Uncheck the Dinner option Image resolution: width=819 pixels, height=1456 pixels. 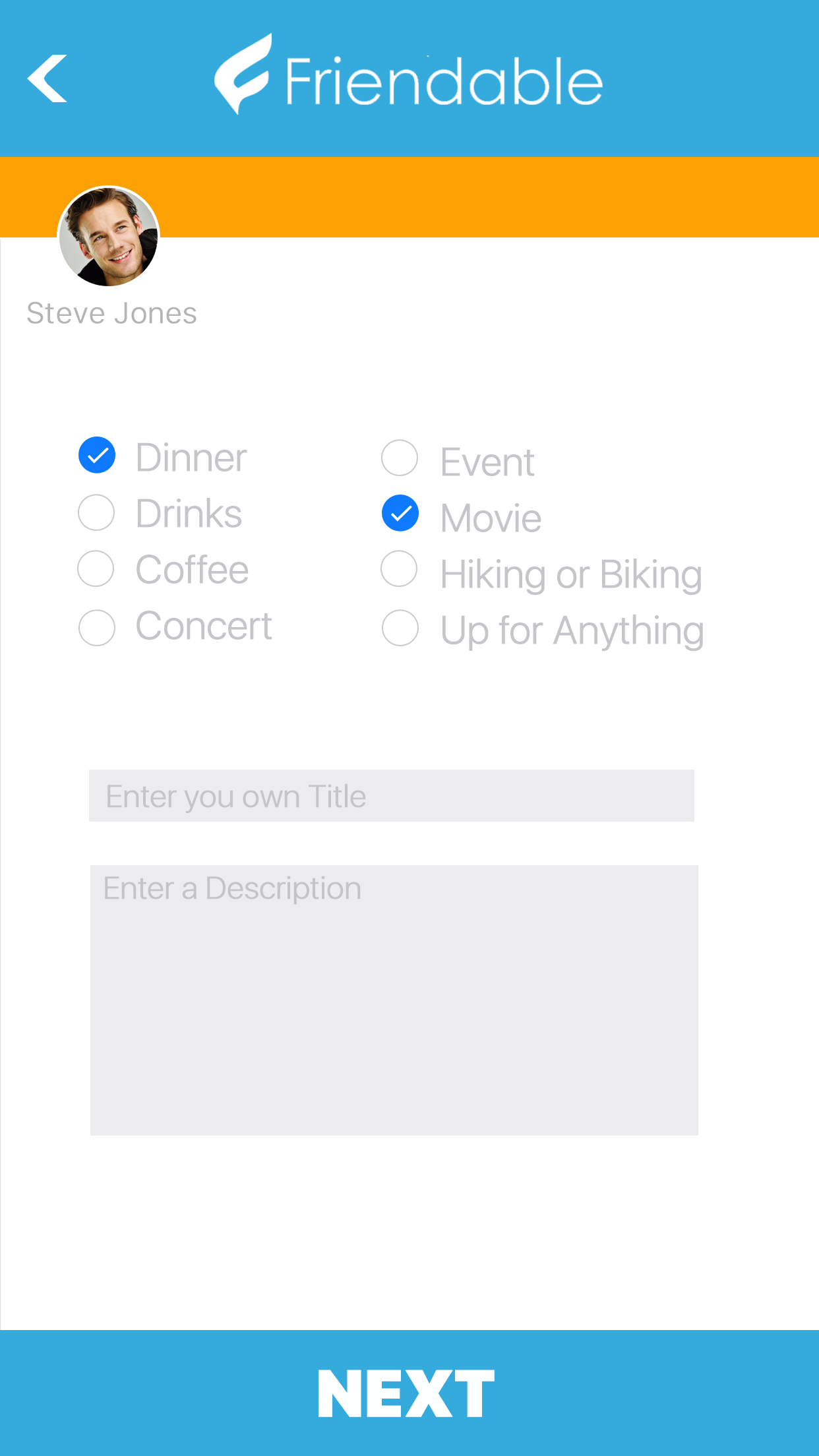pos(97,456)
